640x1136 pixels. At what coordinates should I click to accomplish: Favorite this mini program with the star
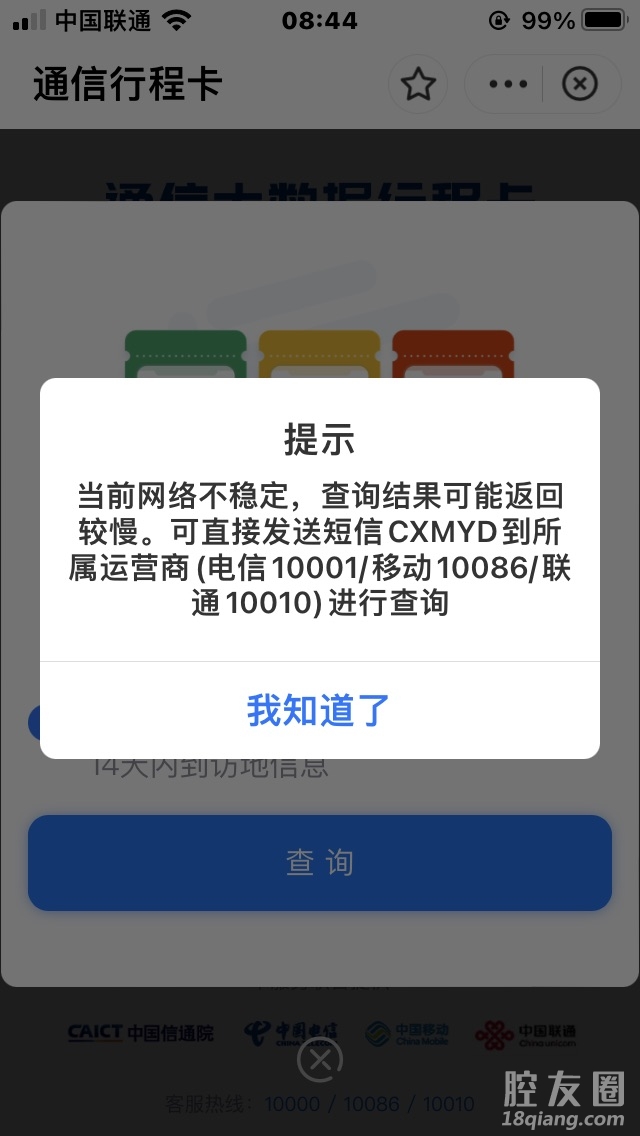(418, 85)
